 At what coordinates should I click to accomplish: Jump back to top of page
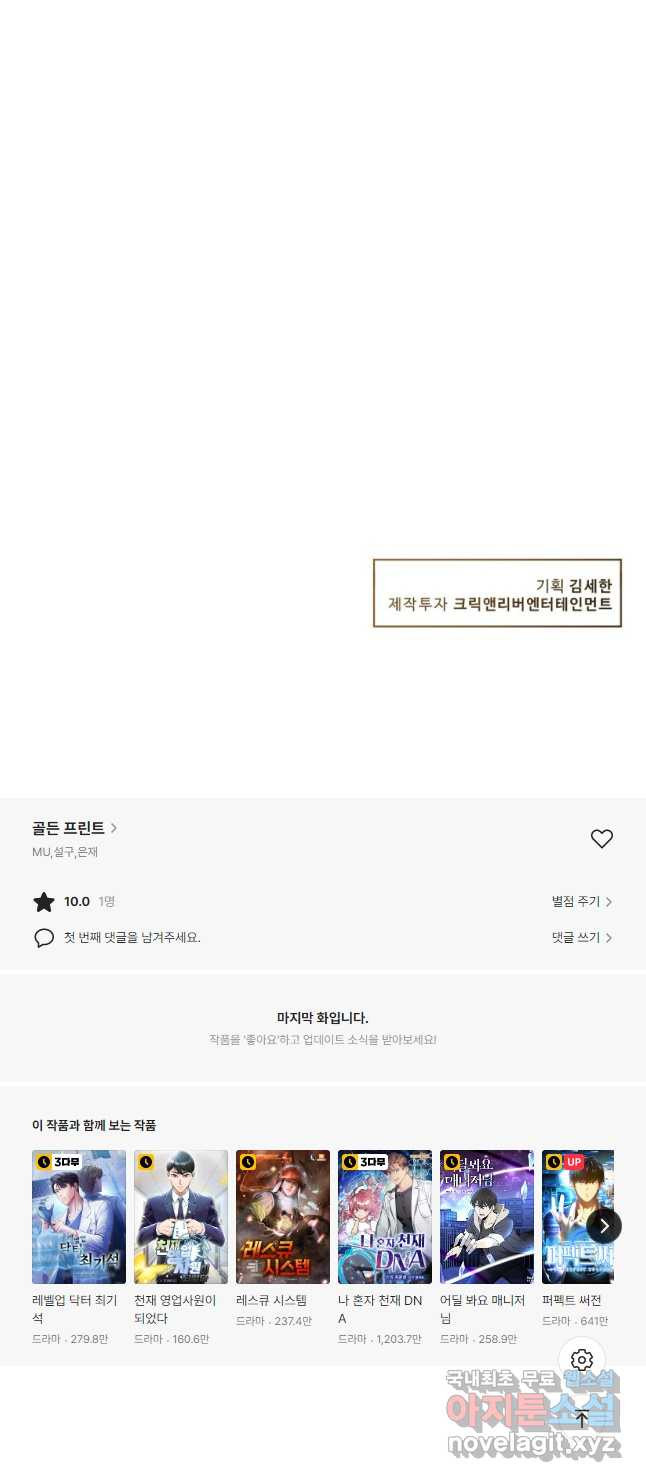582,1417
